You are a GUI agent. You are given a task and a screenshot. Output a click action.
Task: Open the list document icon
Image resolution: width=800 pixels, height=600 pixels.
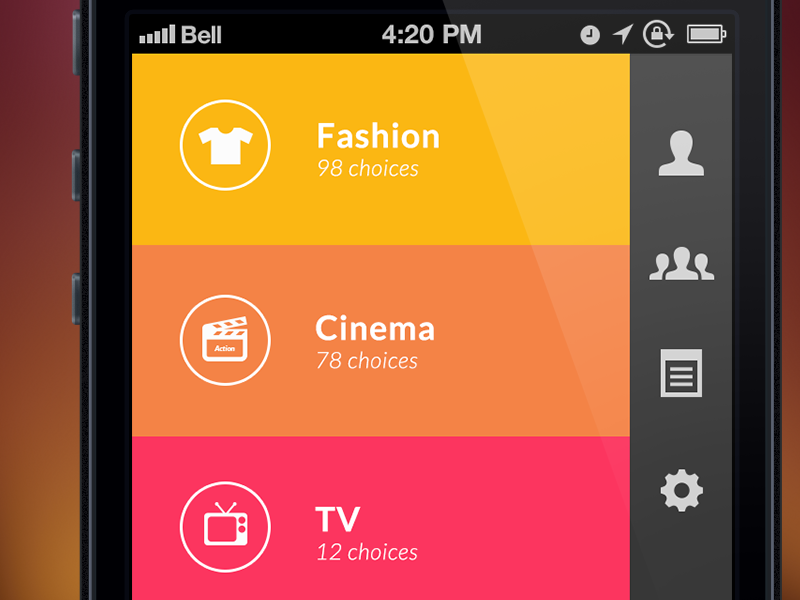pos(681,373)
